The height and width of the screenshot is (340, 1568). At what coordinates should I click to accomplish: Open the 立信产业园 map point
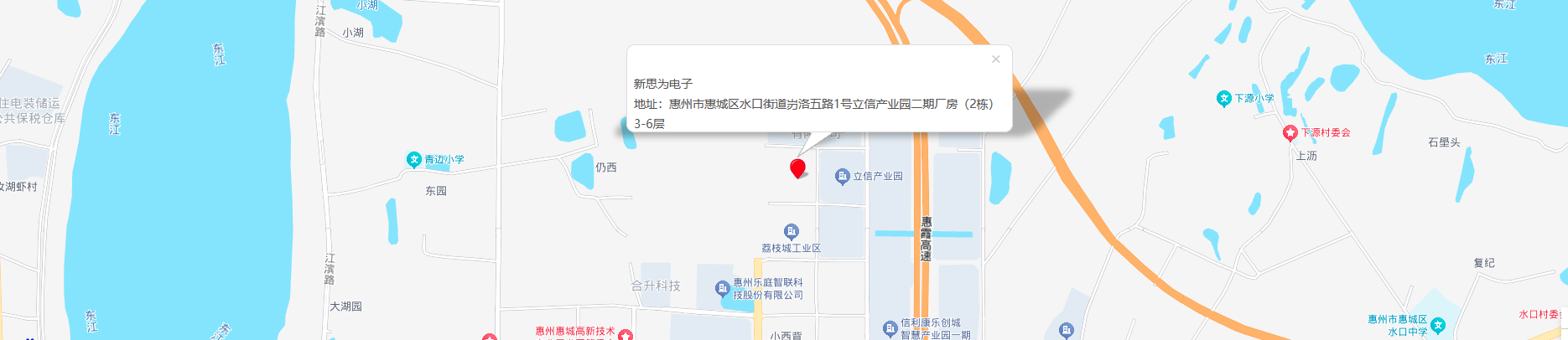[x=843, y=176]
